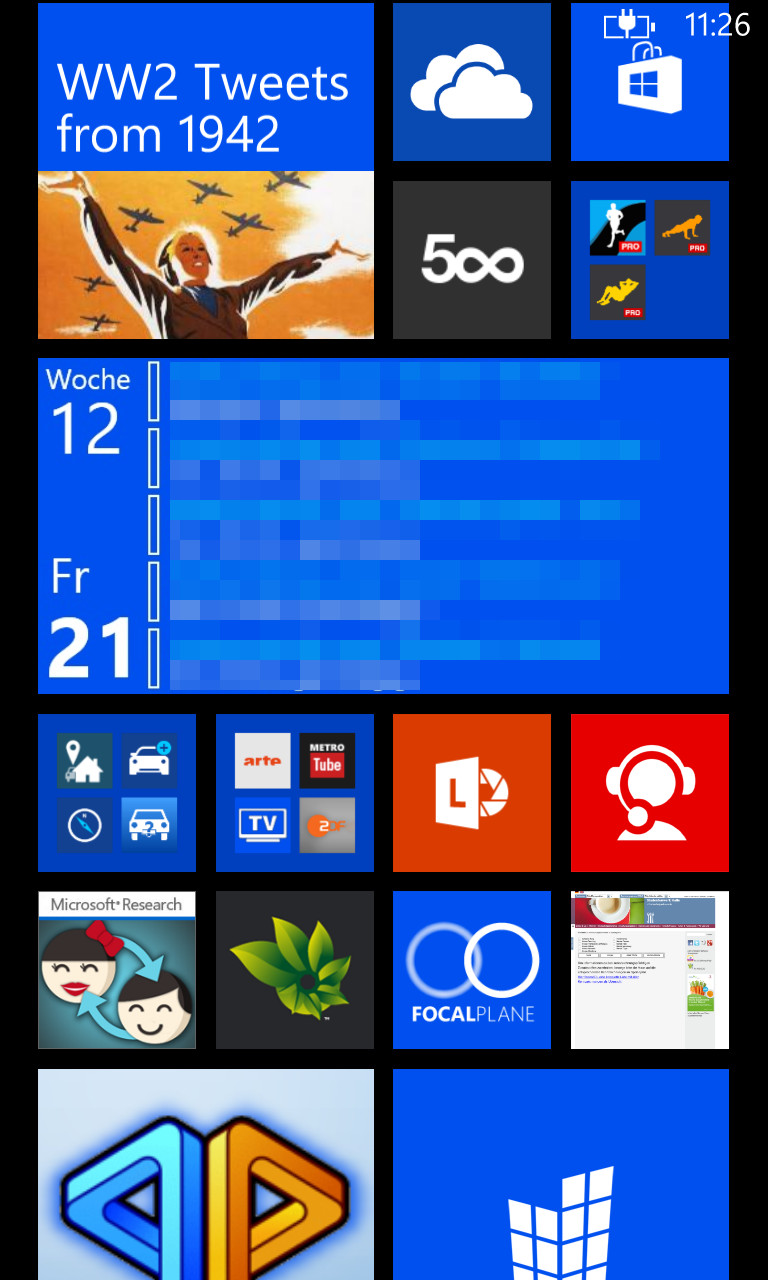Open the red headset support tile
The height and width of the screenshot is (1280, 768).
(x=650, y=793)
